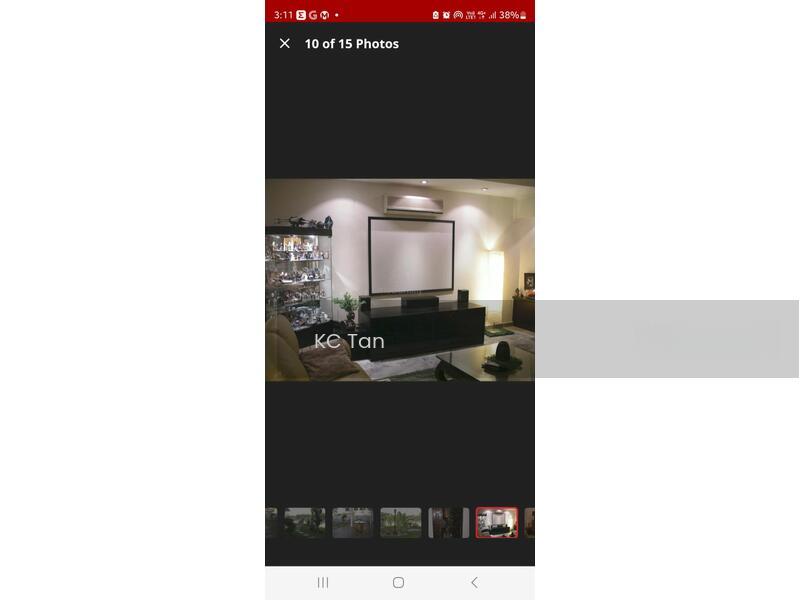Close the photo viewer

click(285, 43)
